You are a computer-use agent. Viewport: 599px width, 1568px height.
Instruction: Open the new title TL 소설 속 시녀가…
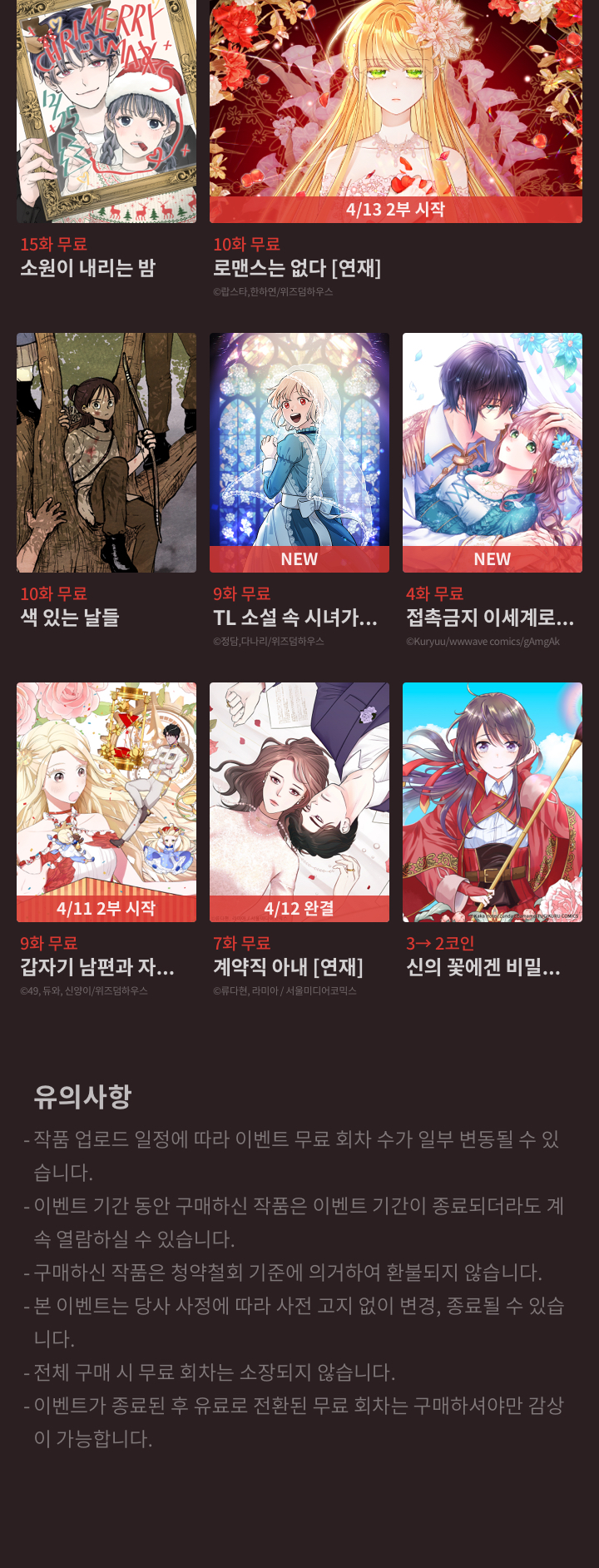(299, 453)
